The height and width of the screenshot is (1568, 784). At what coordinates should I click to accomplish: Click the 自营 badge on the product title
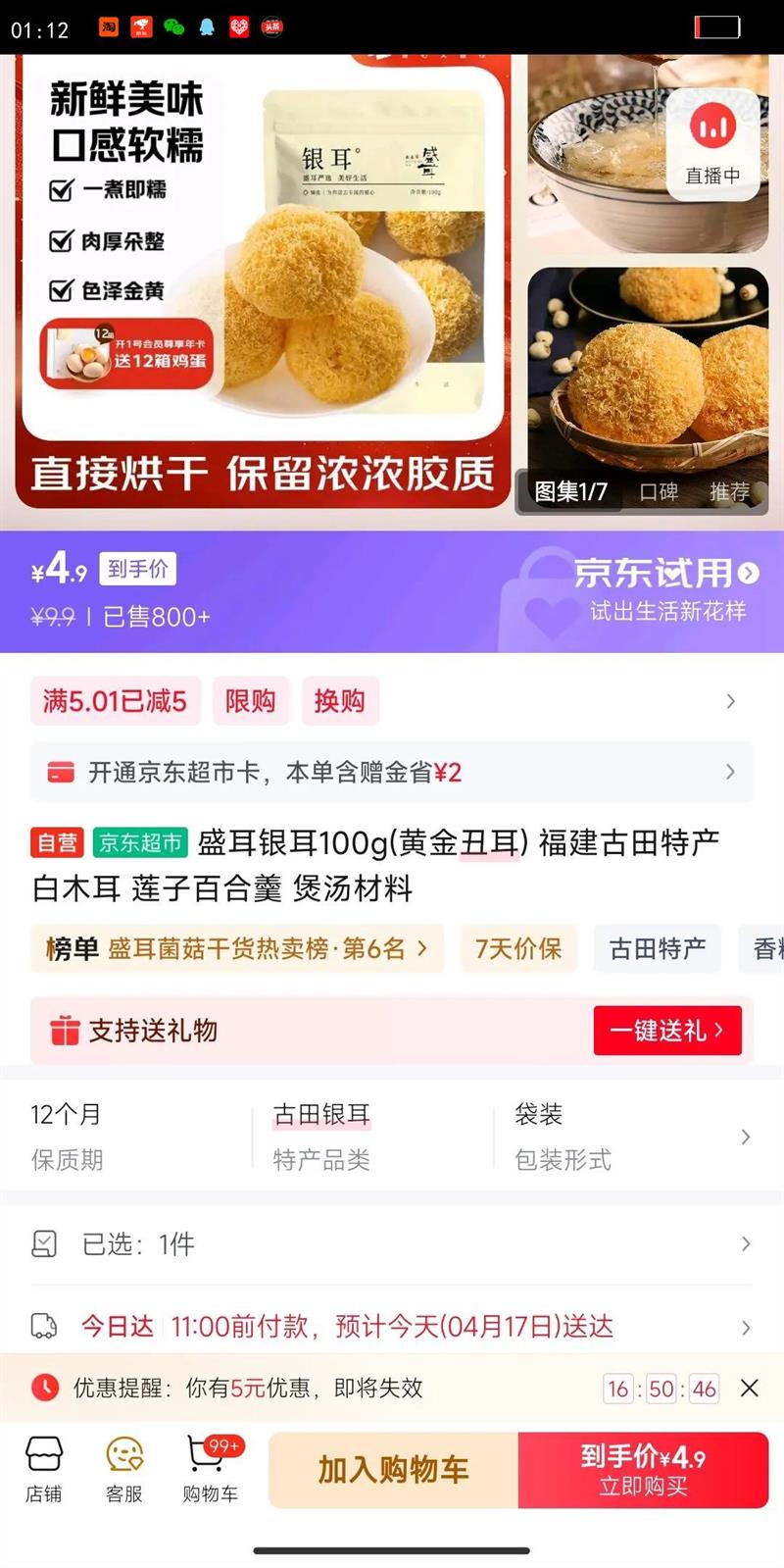tap(58, 842)
